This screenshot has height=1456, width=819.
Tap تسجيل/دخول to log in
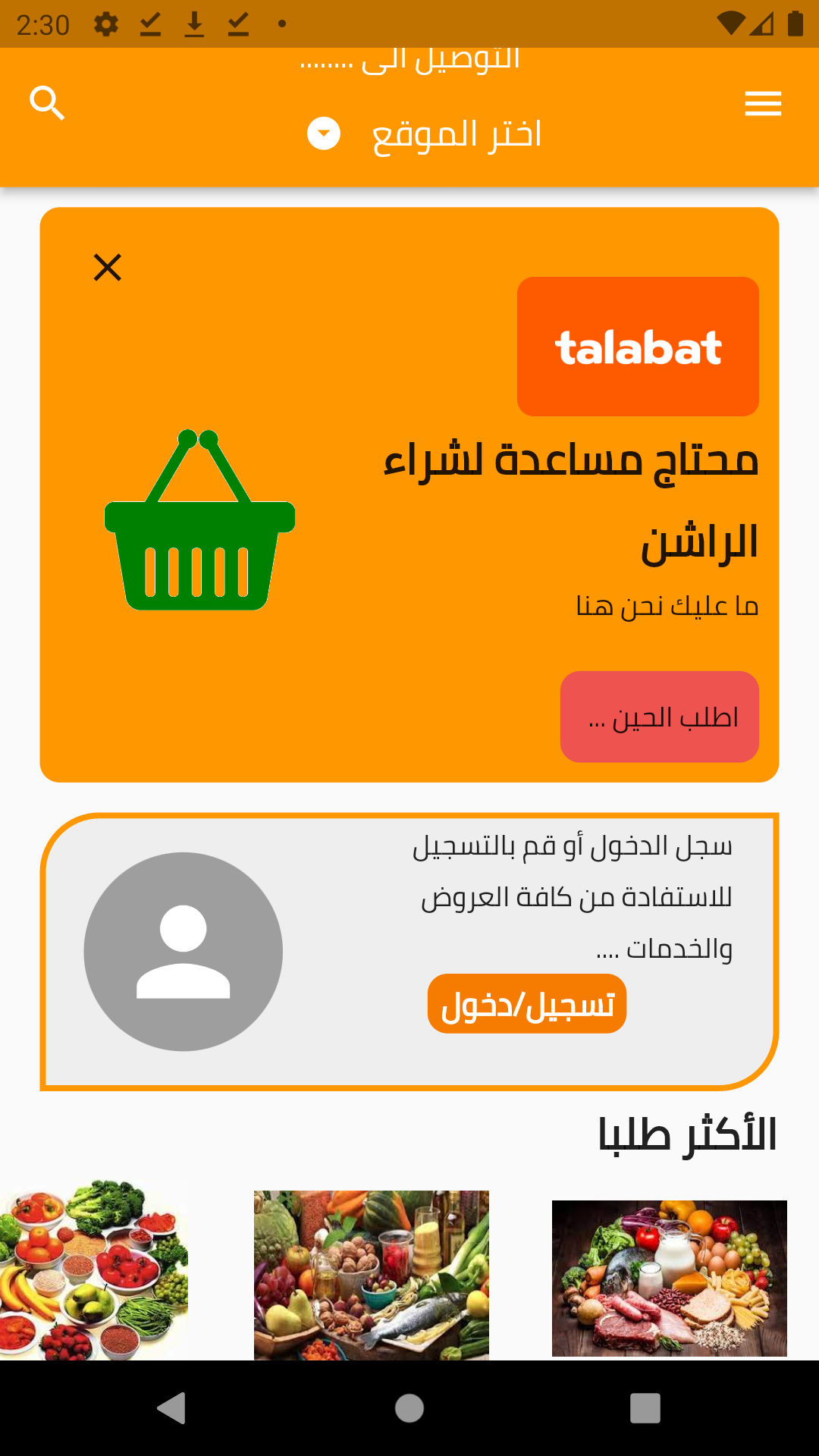coord(527,1003)
